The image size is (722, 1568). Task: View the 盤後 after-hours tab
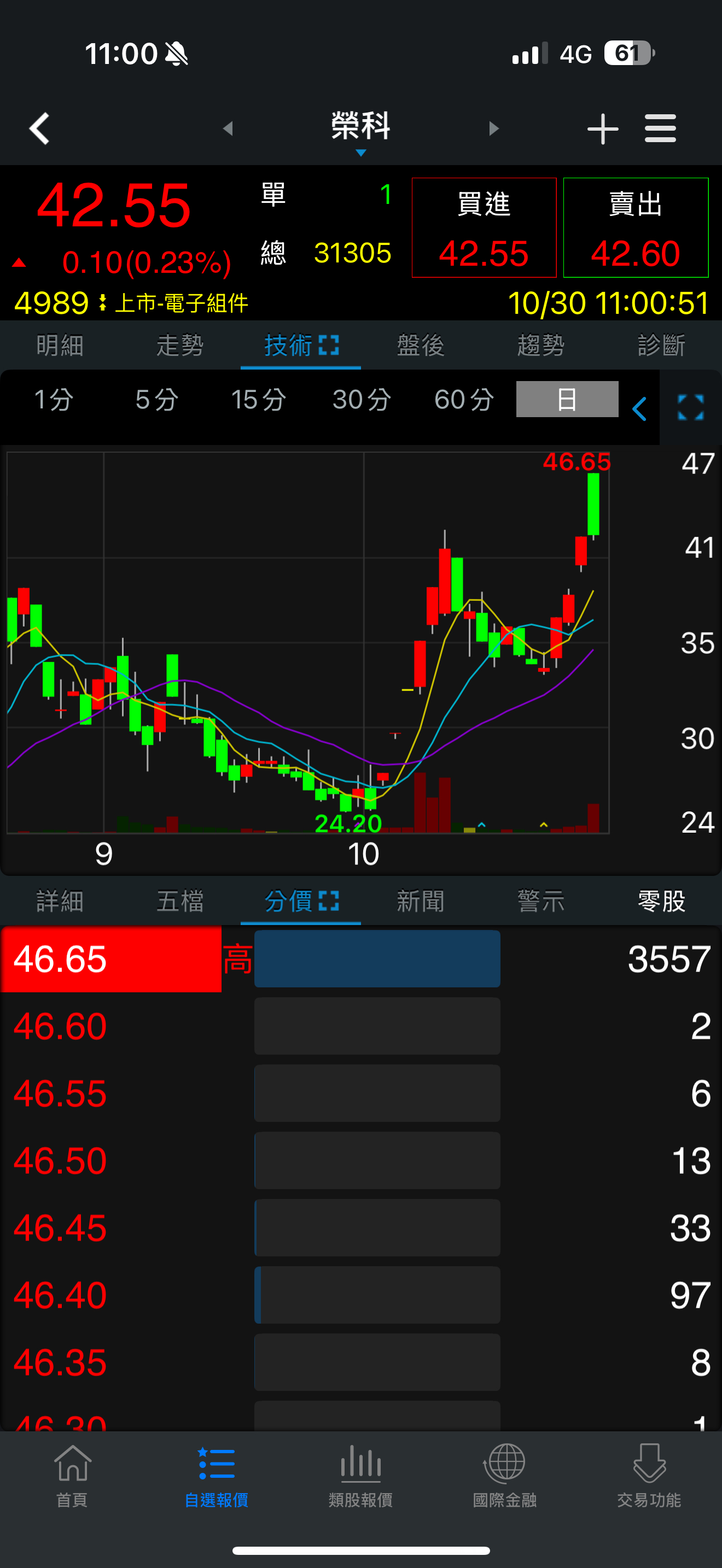[421, 346]
